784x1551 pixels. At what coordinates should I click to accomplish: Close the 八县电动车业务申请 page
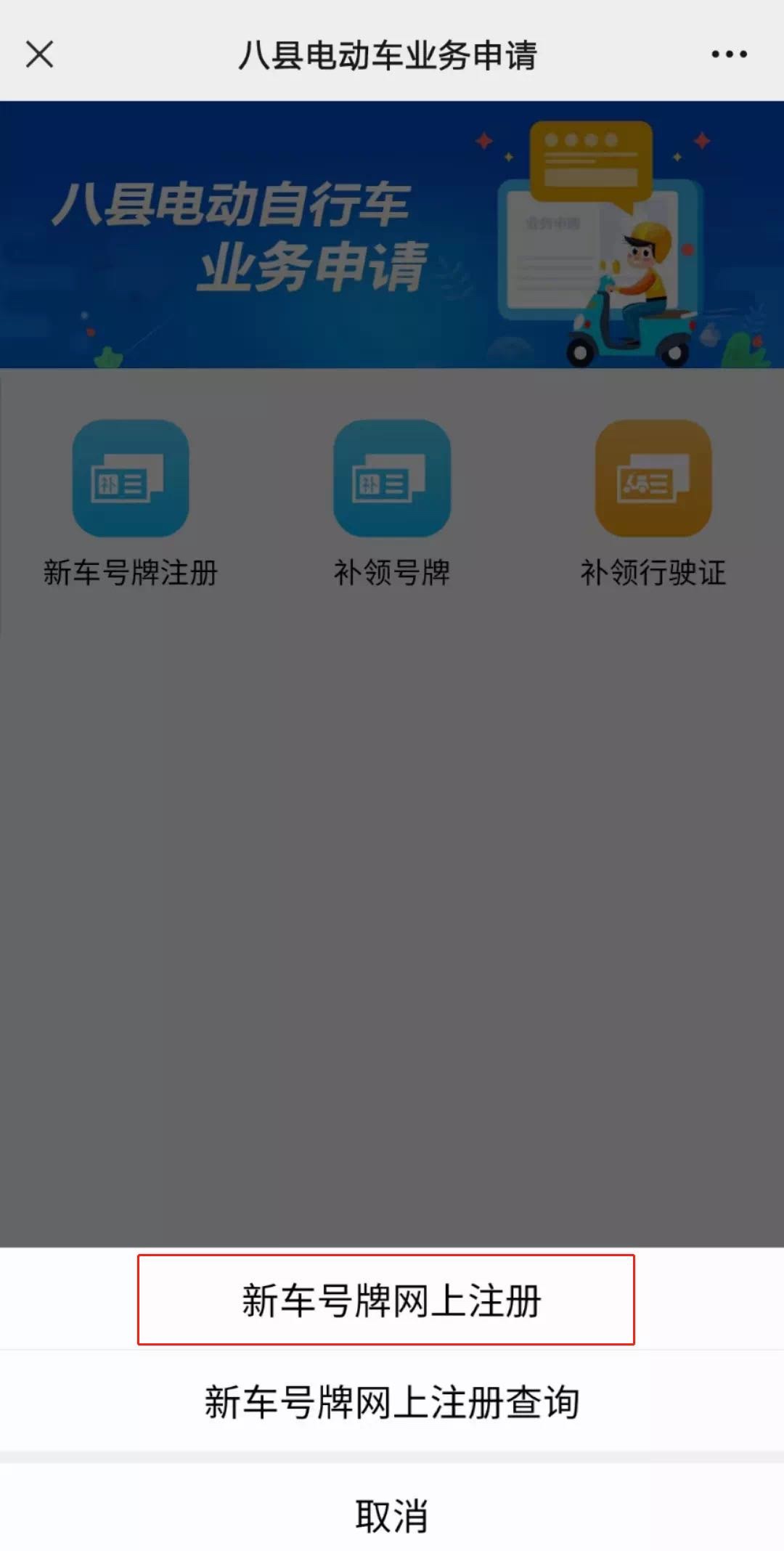[x=39, y=54]
